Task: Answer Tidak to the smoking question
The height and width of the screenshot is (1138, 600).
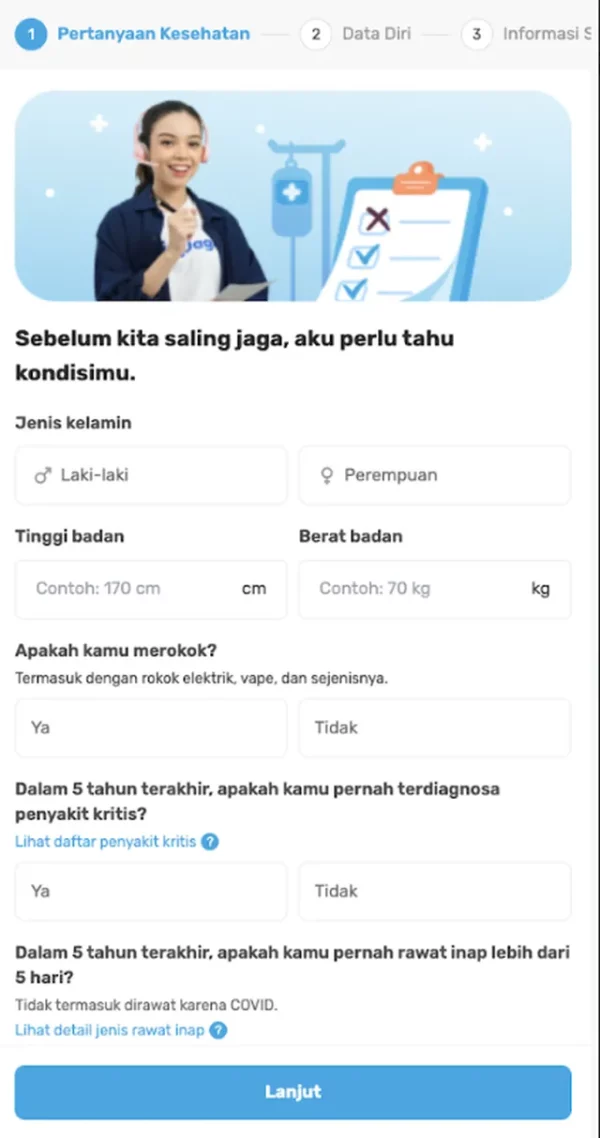Action: coord(434,727)
